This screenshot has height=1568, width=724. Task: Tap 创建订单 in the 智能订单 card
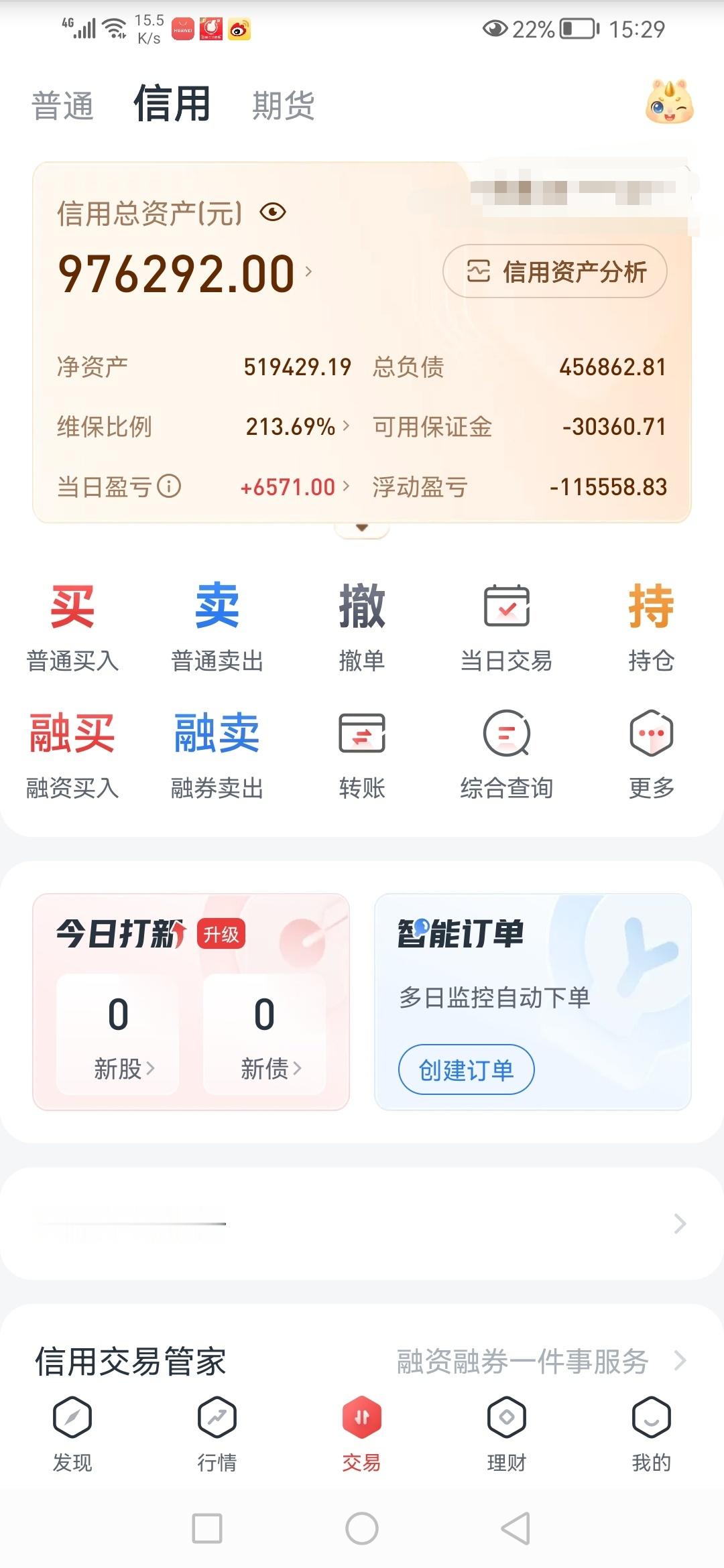pos(467,1069)
